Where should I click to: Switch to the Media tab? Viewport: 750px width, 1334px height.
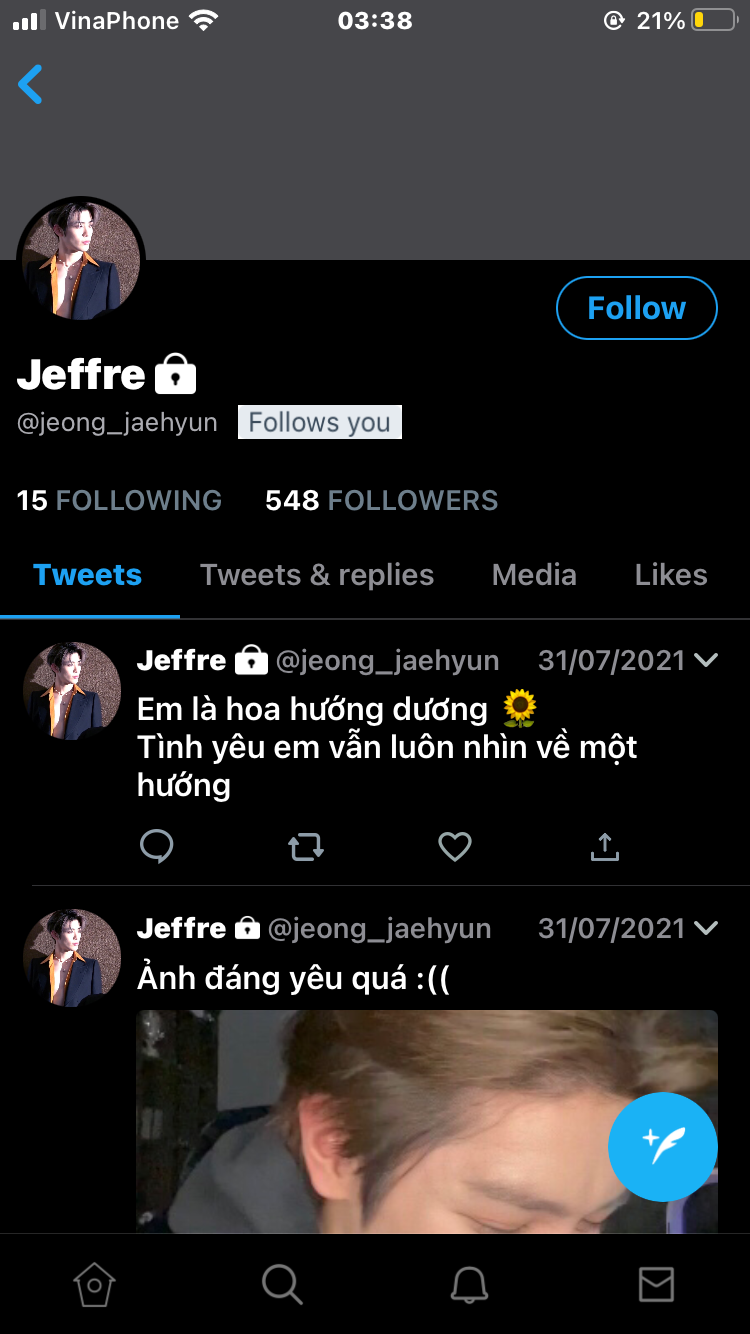534,575
